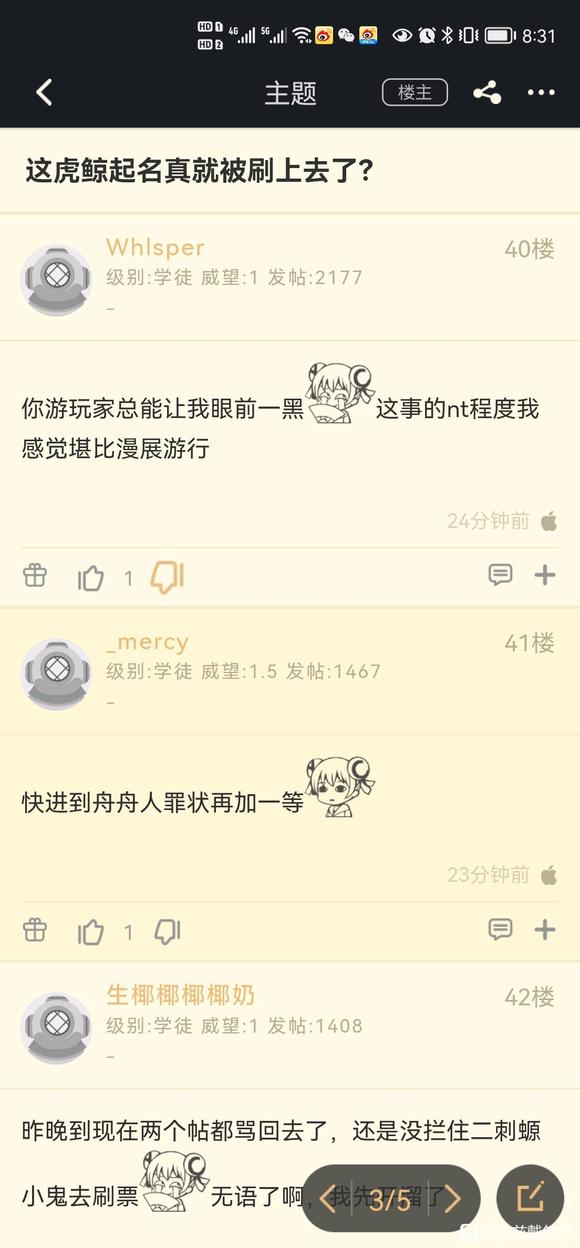
Task: Send a gift to Whlsper's post
Action: point(35,575)
